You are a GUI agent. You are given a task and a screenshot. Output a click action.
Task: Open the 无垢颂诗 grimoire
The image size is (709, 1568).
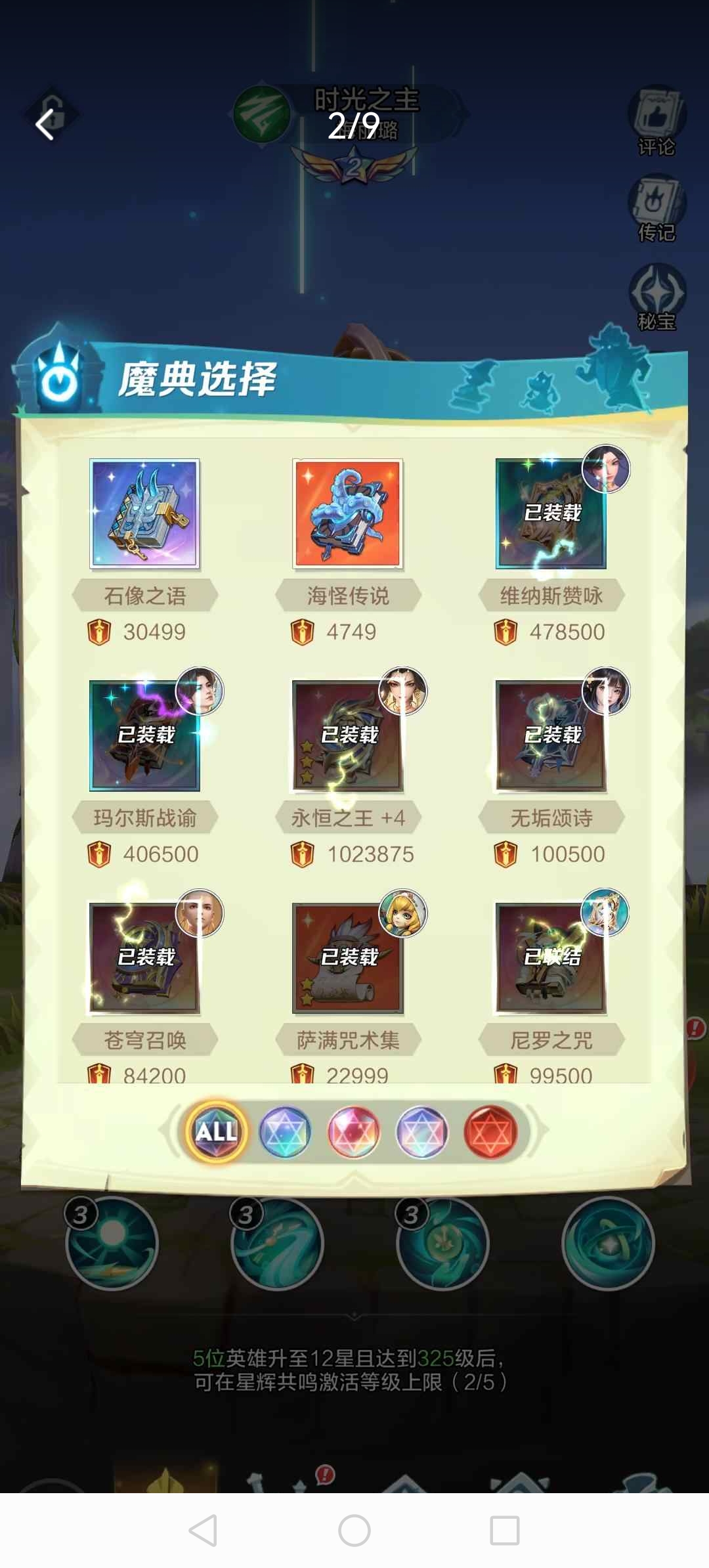click(551, 735)
